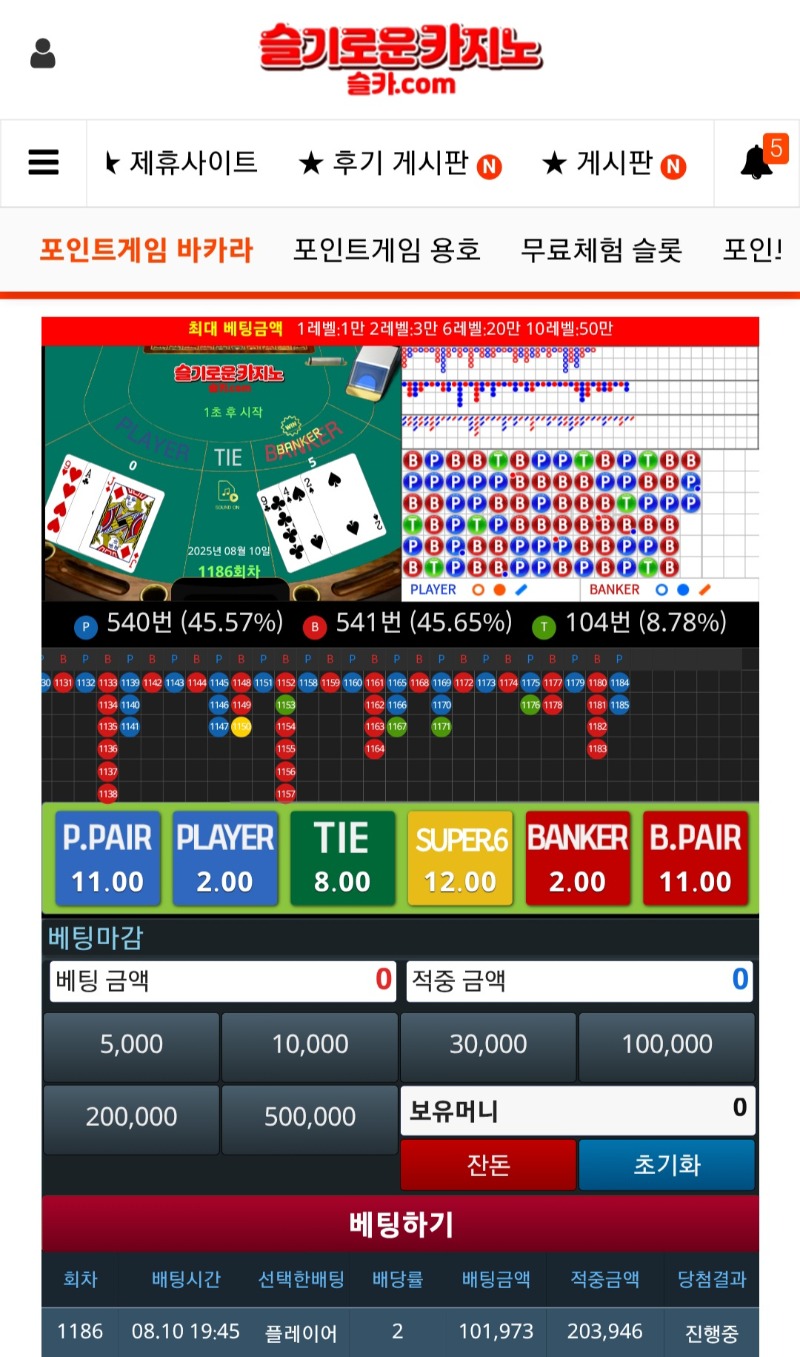Add 100,000 to bet amount

coord(667,1045)
